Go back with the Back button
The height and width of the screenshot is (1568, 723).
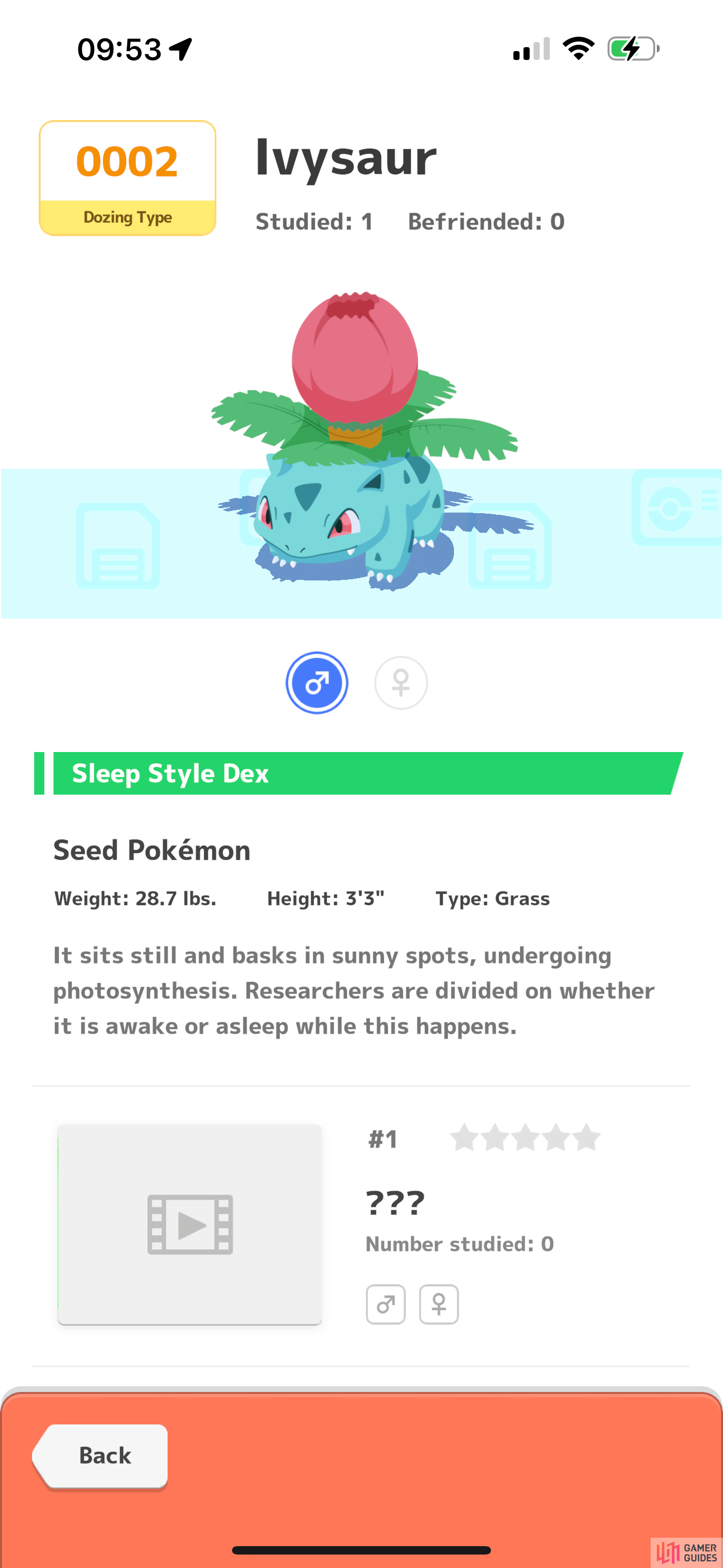click(x=100, y=1456)
